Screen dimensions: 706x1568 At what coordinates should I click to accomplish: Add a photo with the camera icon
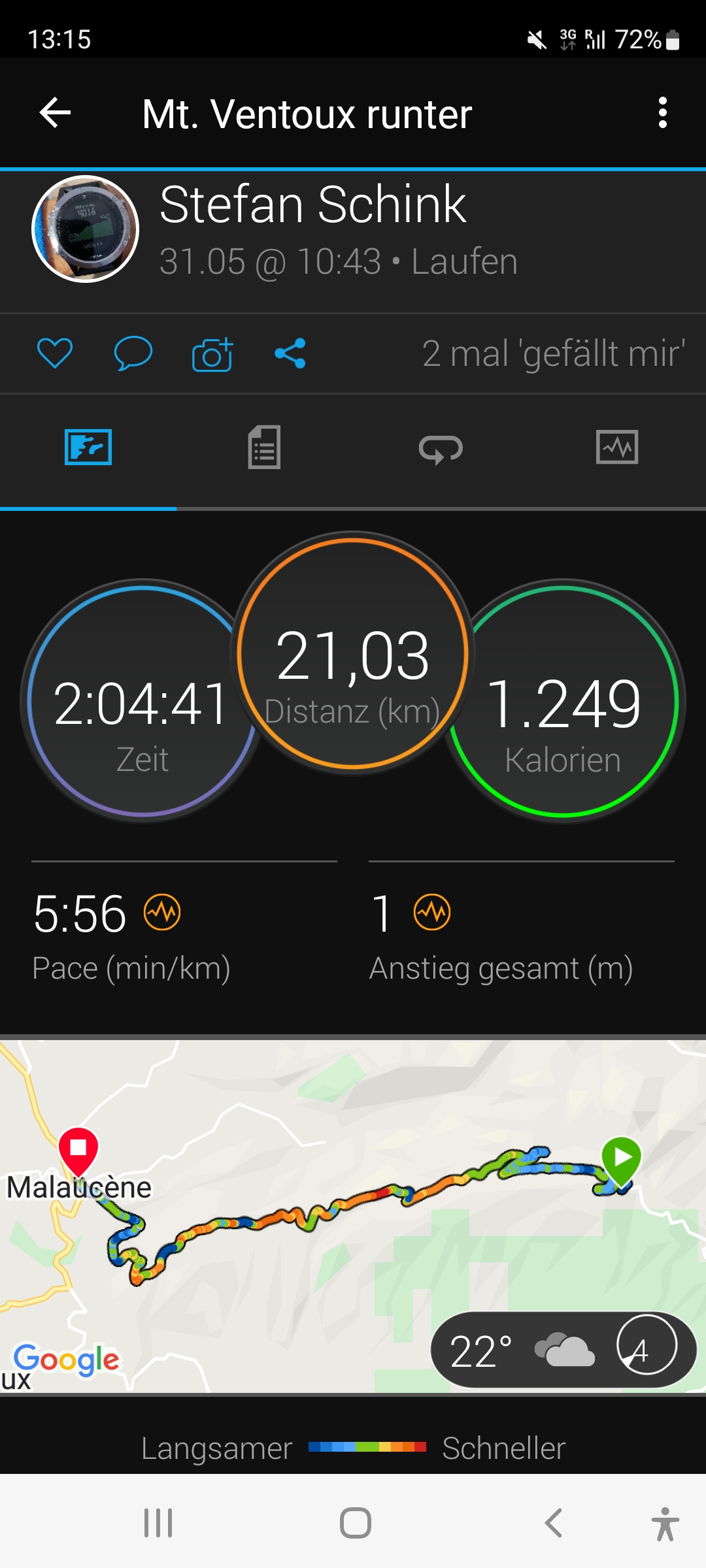pyautogui.click(x=212, y=355)
